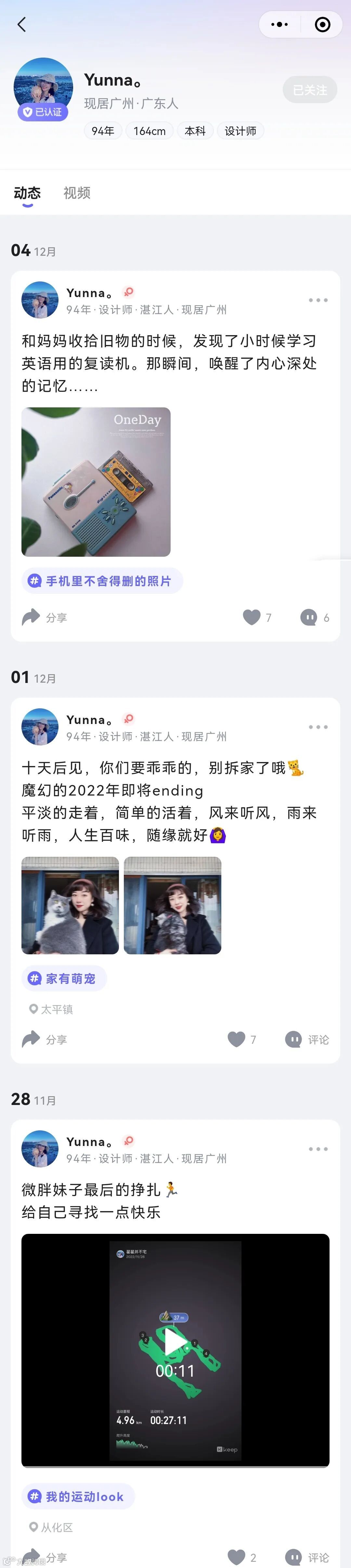Open the 太平镇 location tag
The image size is (351, 1568).
[x=52, y=1009]
